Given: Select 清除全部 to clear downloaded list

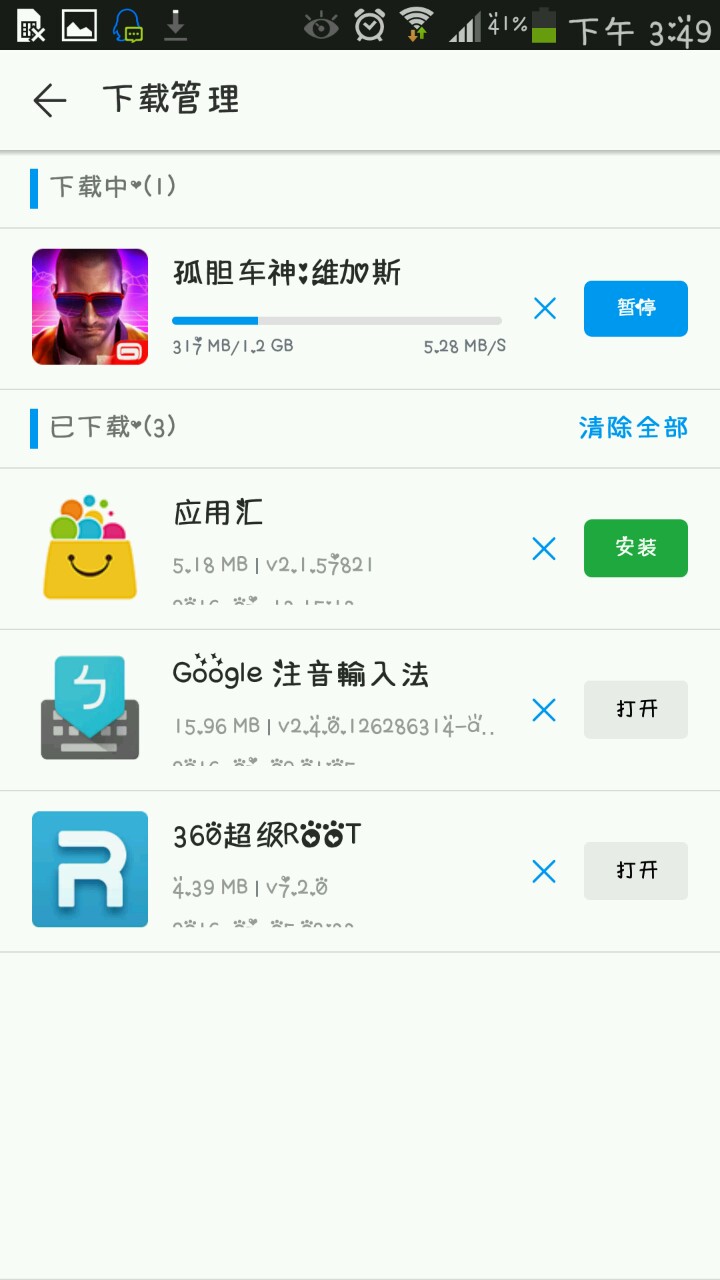Looking at the screenshot, I should point(633,428).
